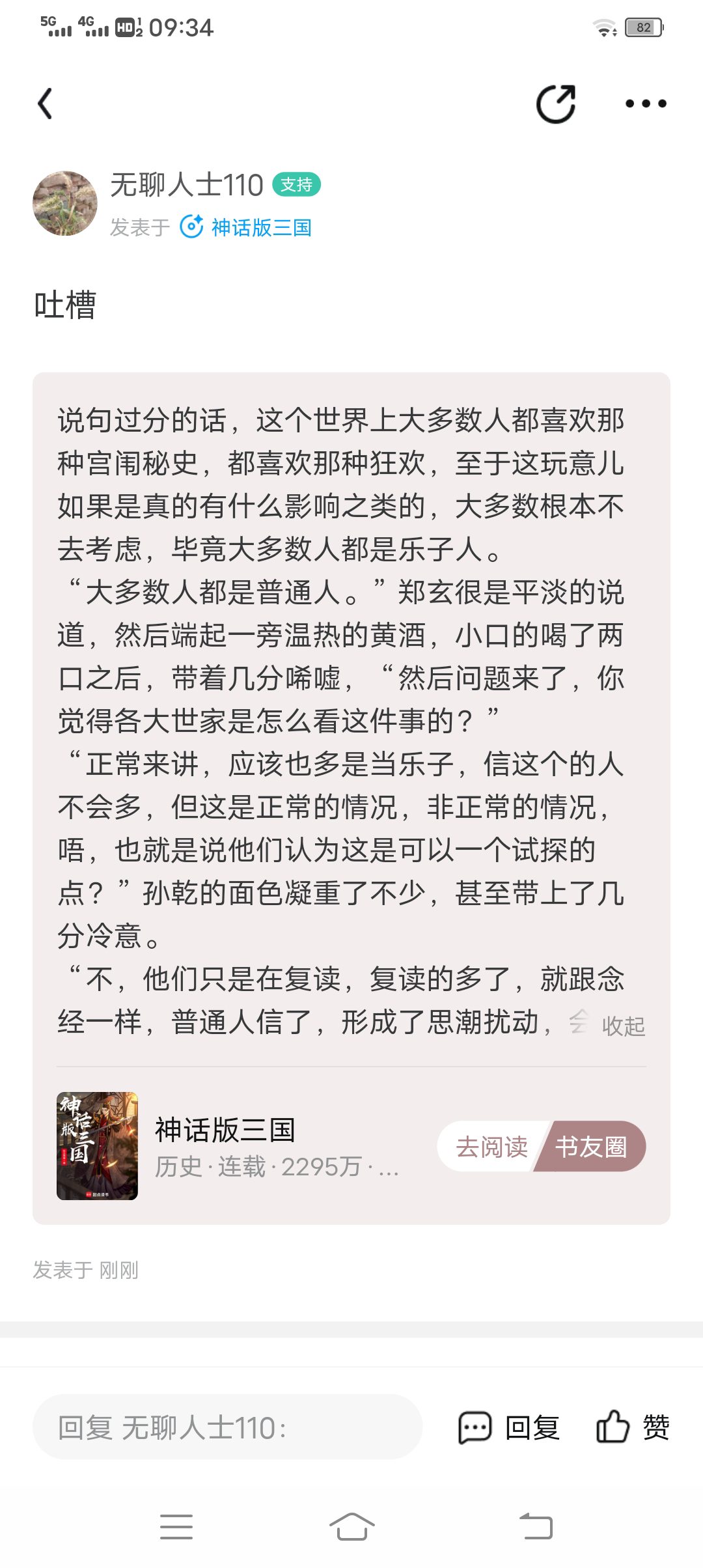
Task: Open 无聊人士110's profile avatar
Action: (x=65, y=203)
